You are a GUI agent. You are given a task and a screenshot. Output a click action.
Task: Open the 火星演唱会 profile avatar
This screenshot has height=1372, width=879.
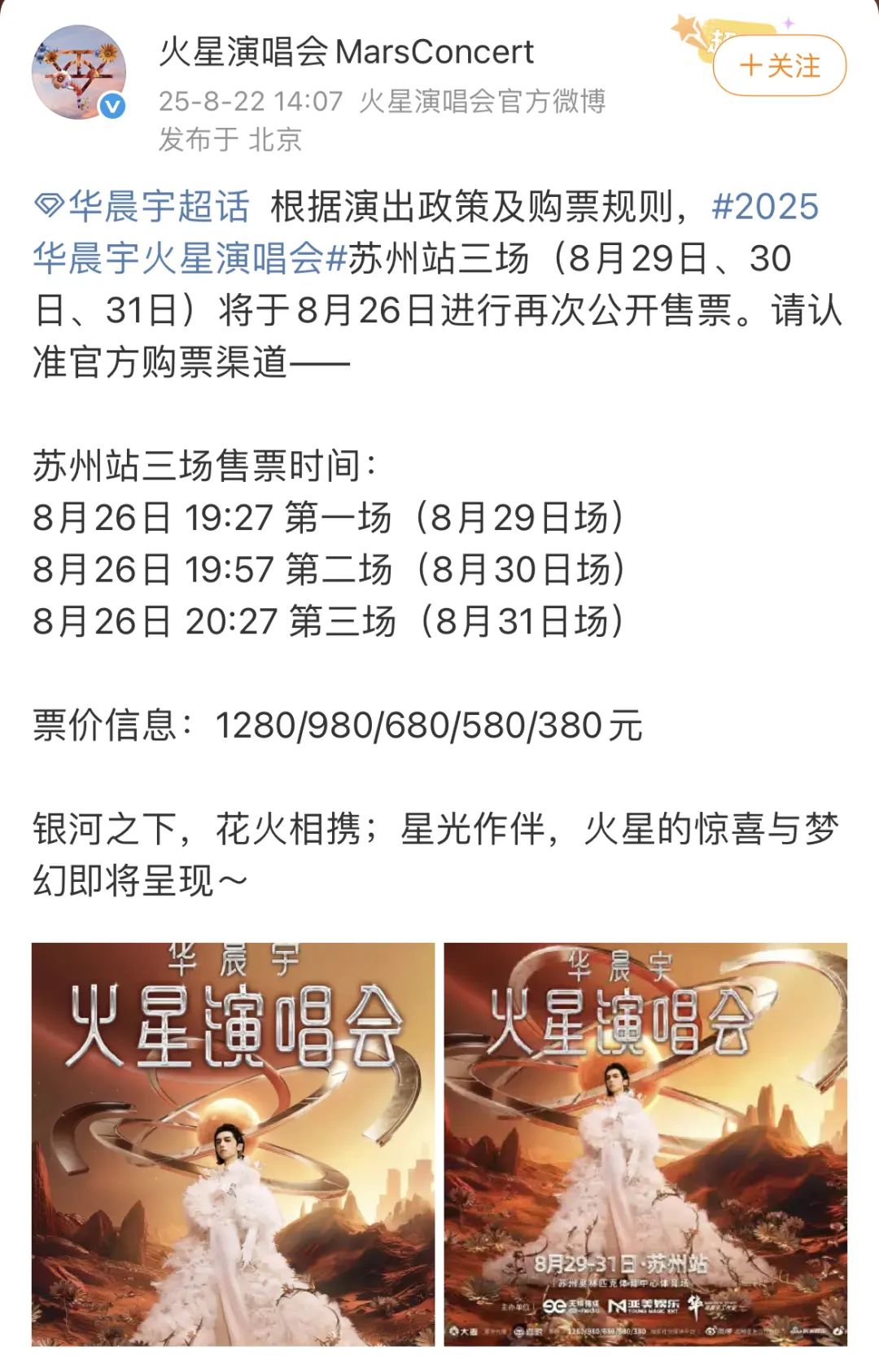(x=79, y=72)
